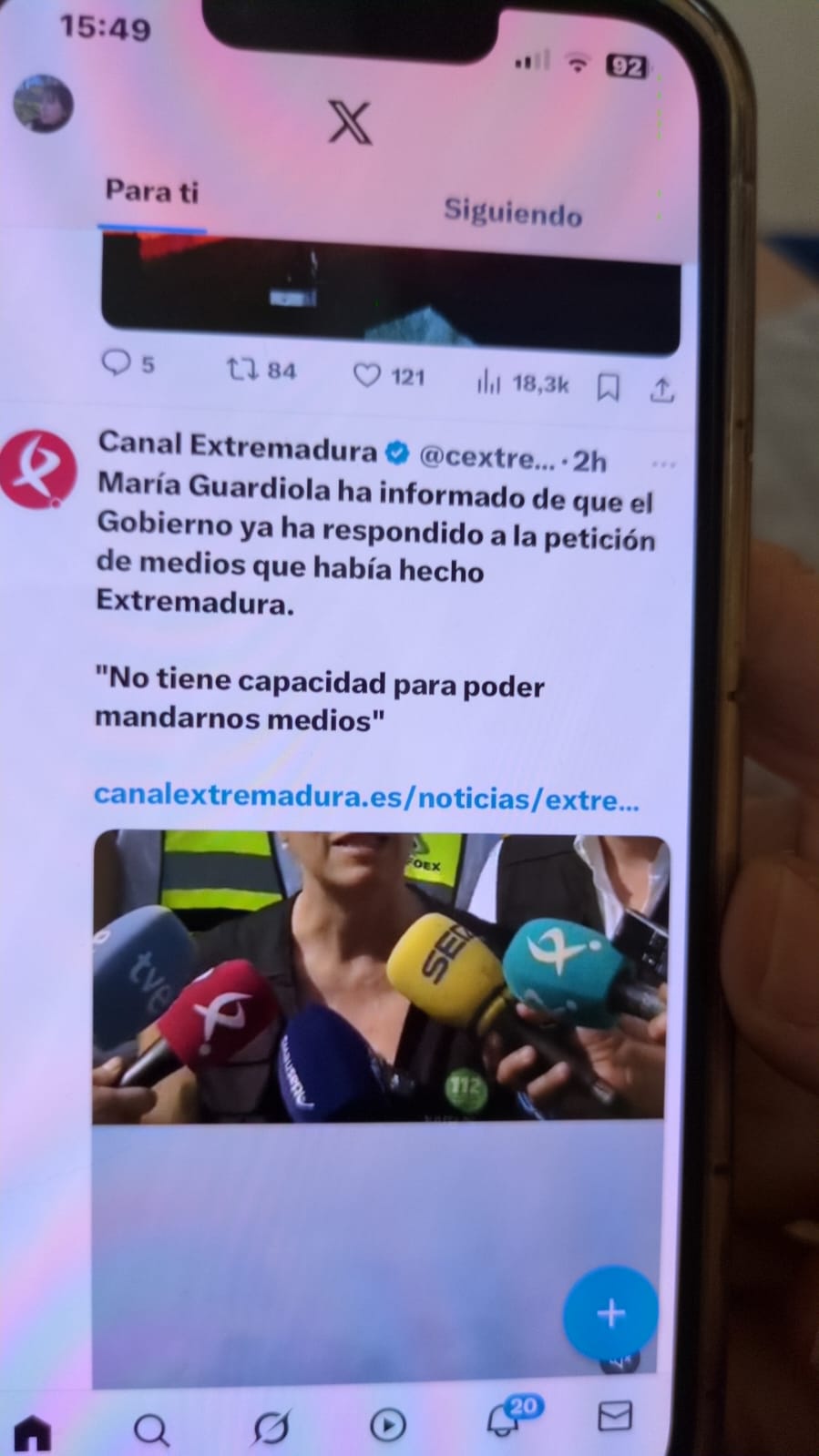Select the Para ti tab
This screenshot has height=1456, width=819.
pos(152,191)
